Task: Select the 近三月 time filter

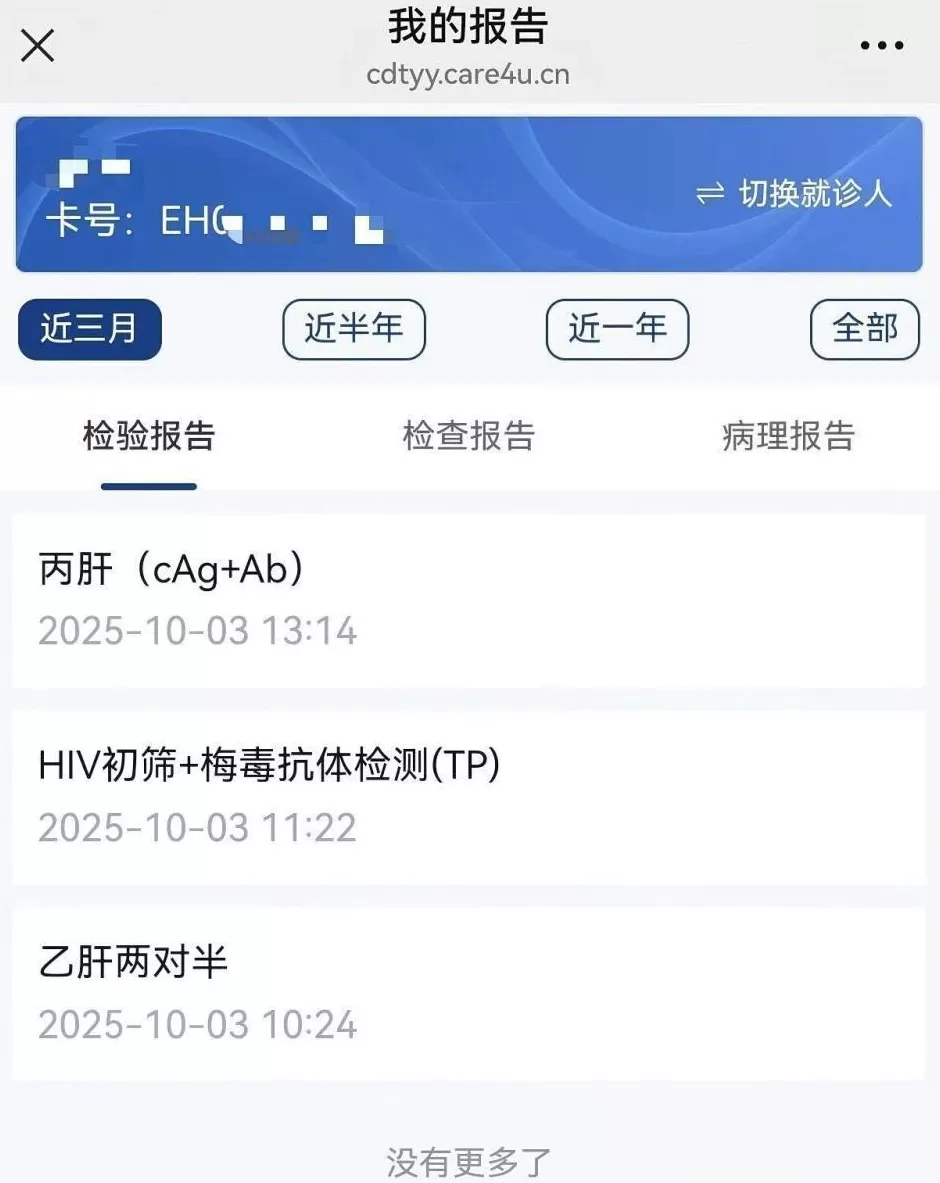Action: click(89, 329)
